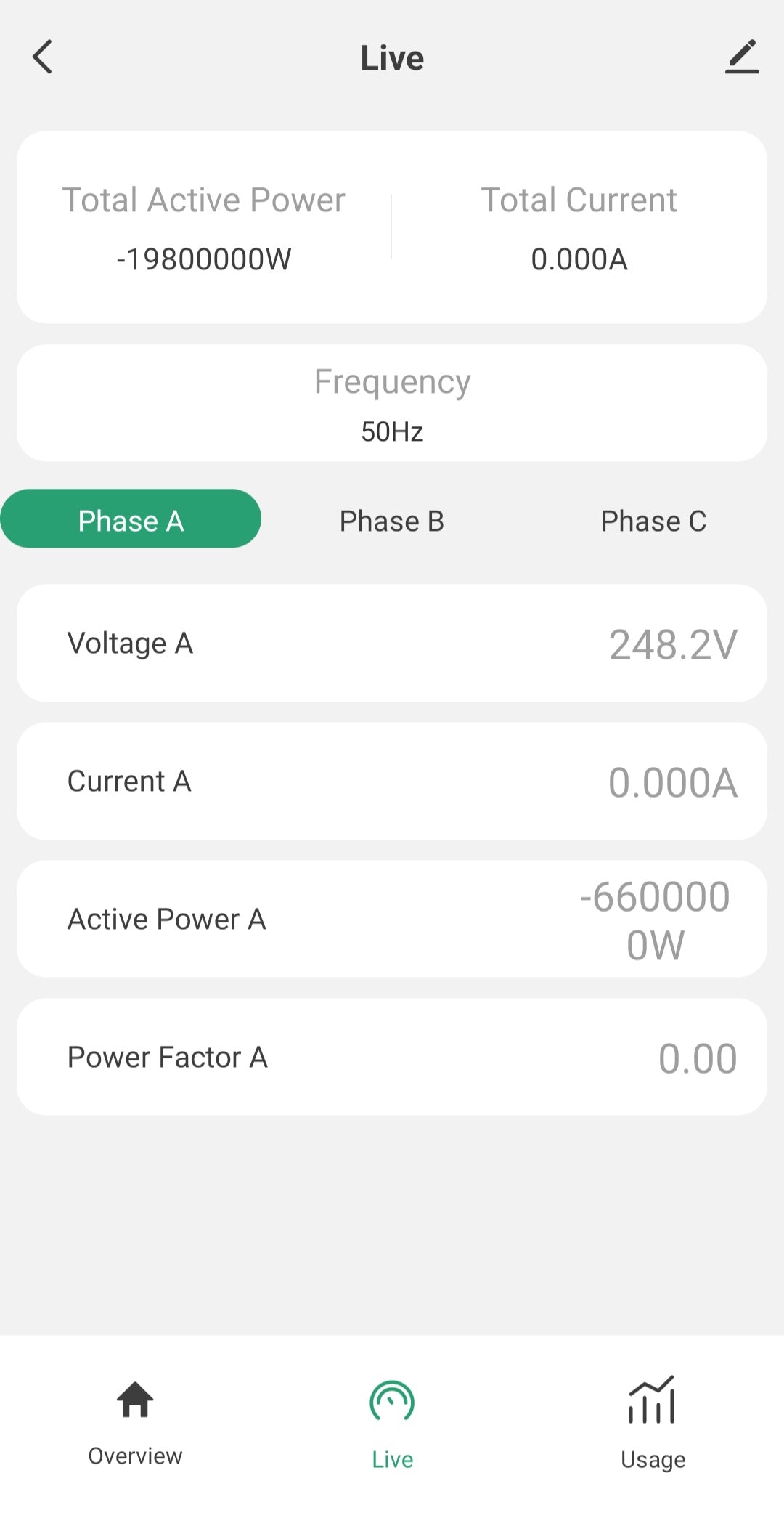Open the edit pencil icon

[742, 57]
